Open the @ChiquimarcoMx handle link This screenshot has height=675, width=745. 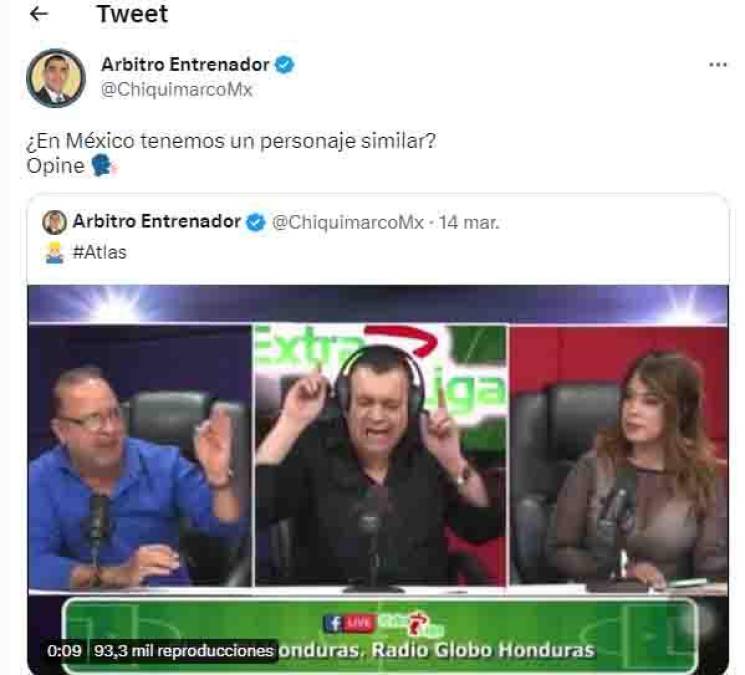click(177, 89)
